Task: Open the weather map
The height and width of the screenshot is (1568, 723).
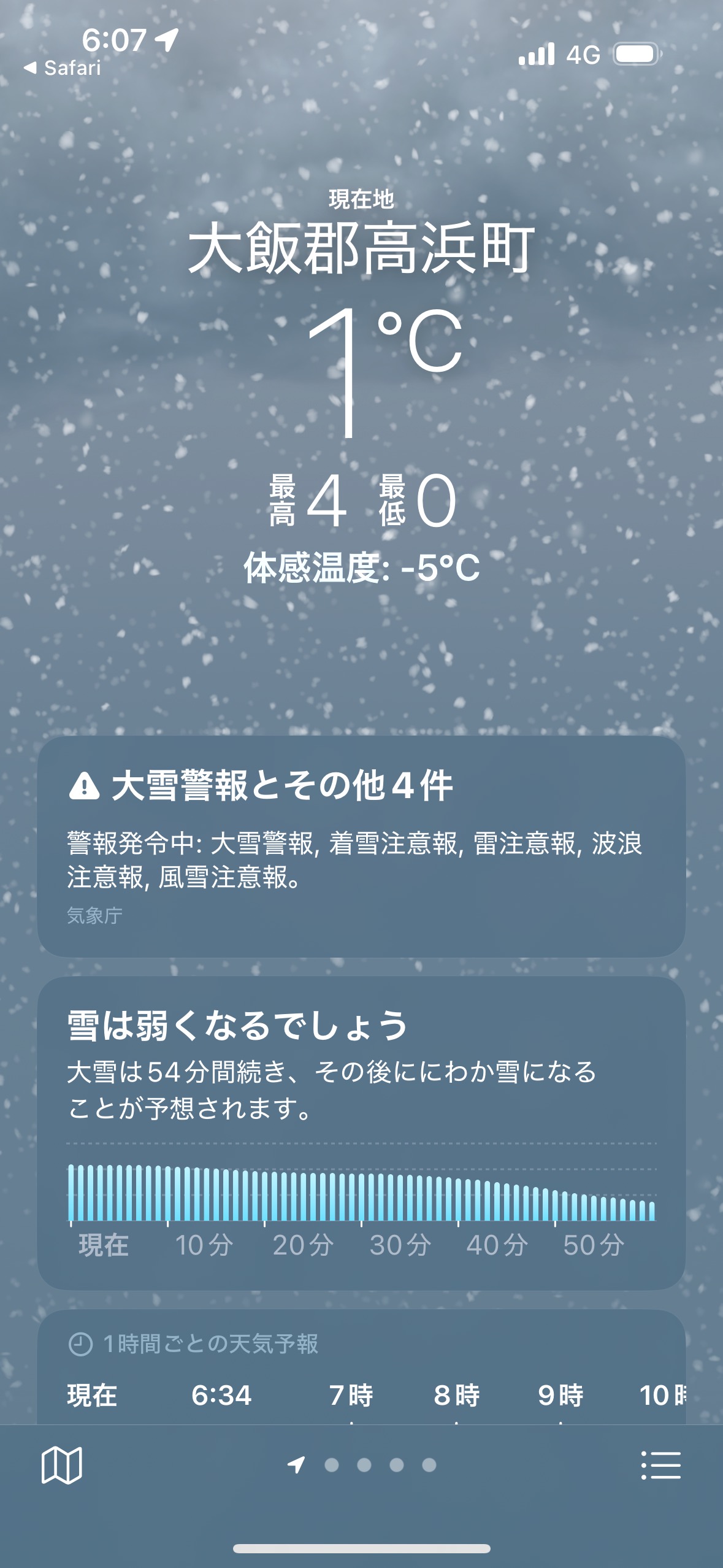Action: pos(61,1466)
